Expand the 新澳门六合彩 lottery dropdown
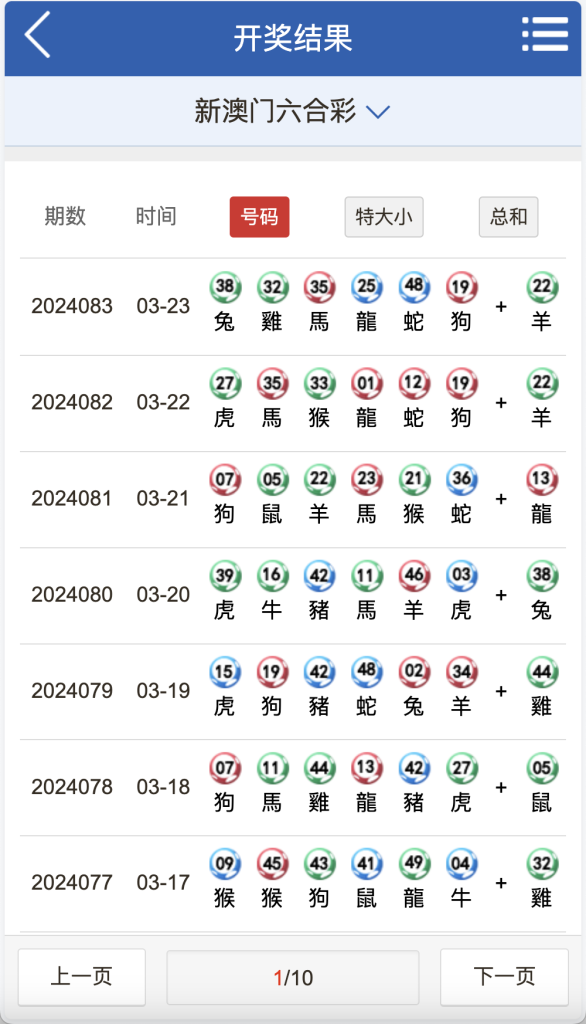The image size is (586, 1024). 292,111
